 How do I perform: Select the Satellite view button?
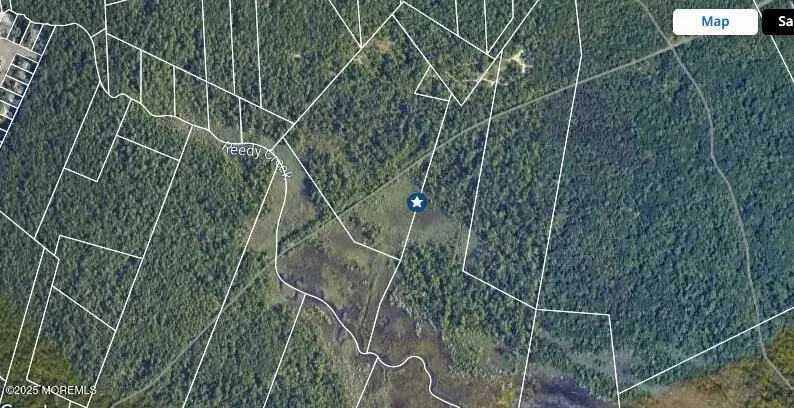point(779,22)
